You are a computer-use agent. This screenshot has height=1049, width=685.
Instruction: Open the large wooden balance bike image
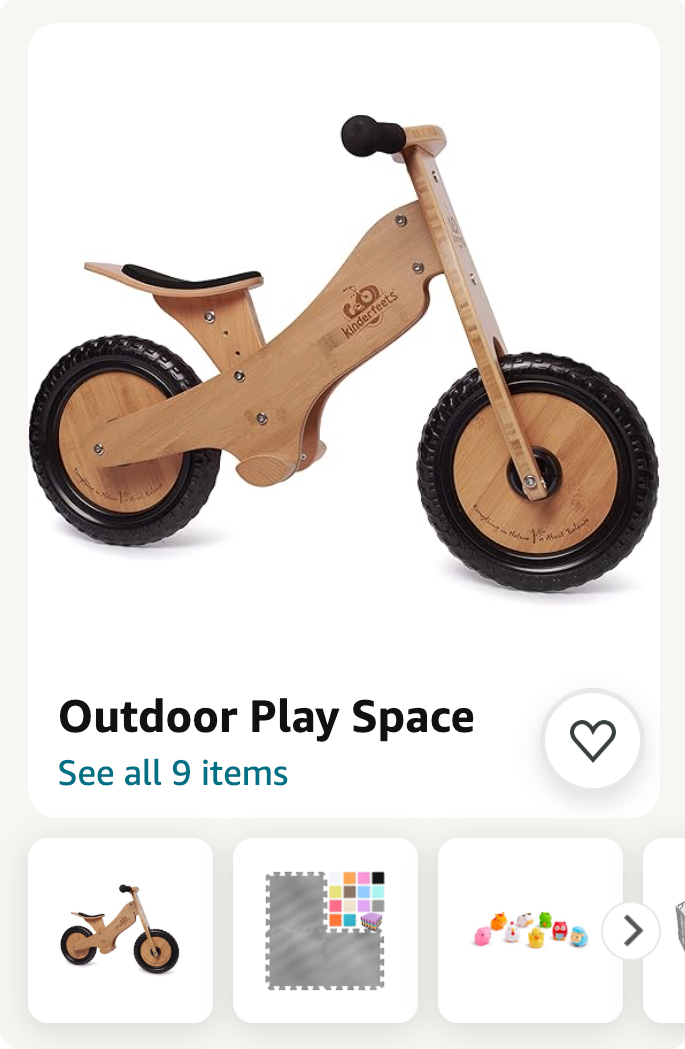tap(343, 350)
